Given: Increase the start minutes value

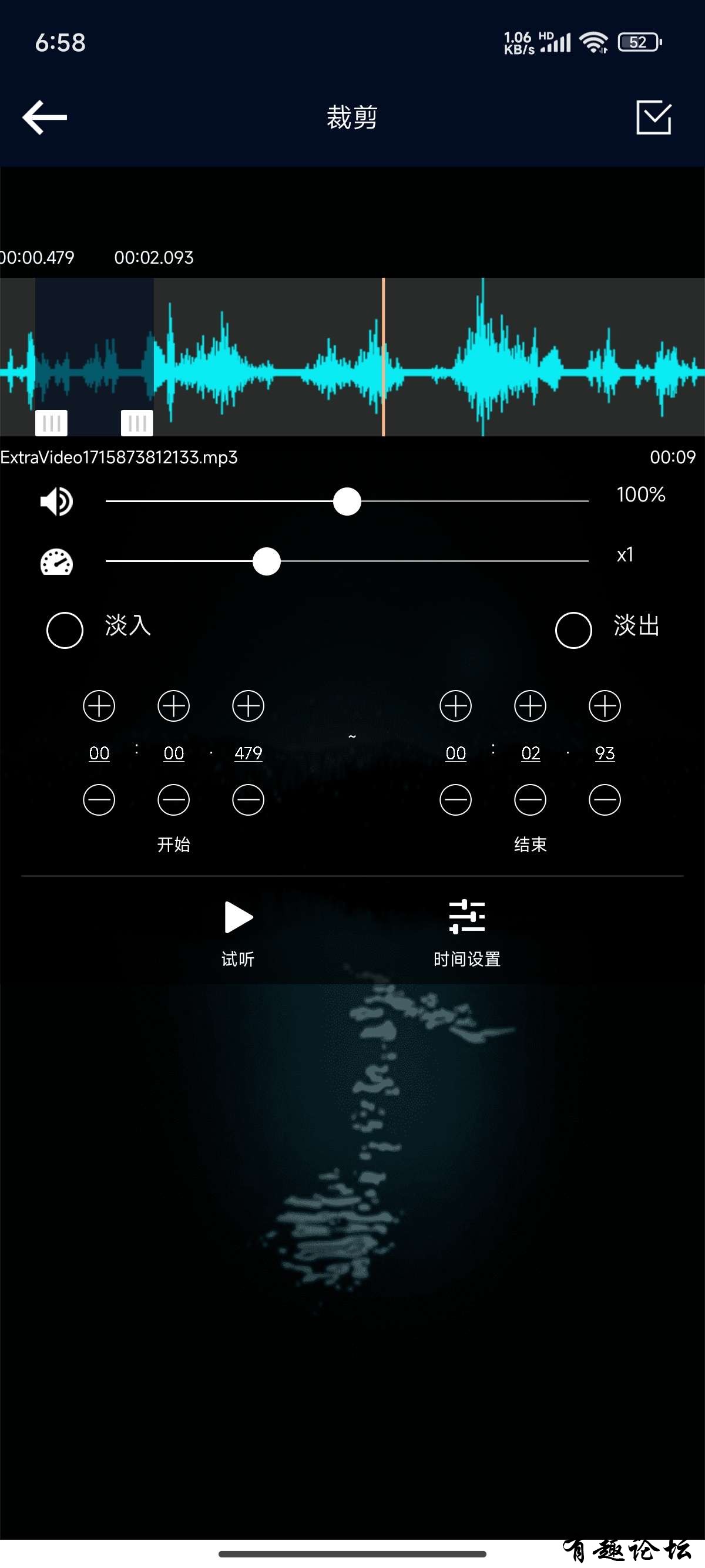Looking at the screenshot, I should coord(99,706).
